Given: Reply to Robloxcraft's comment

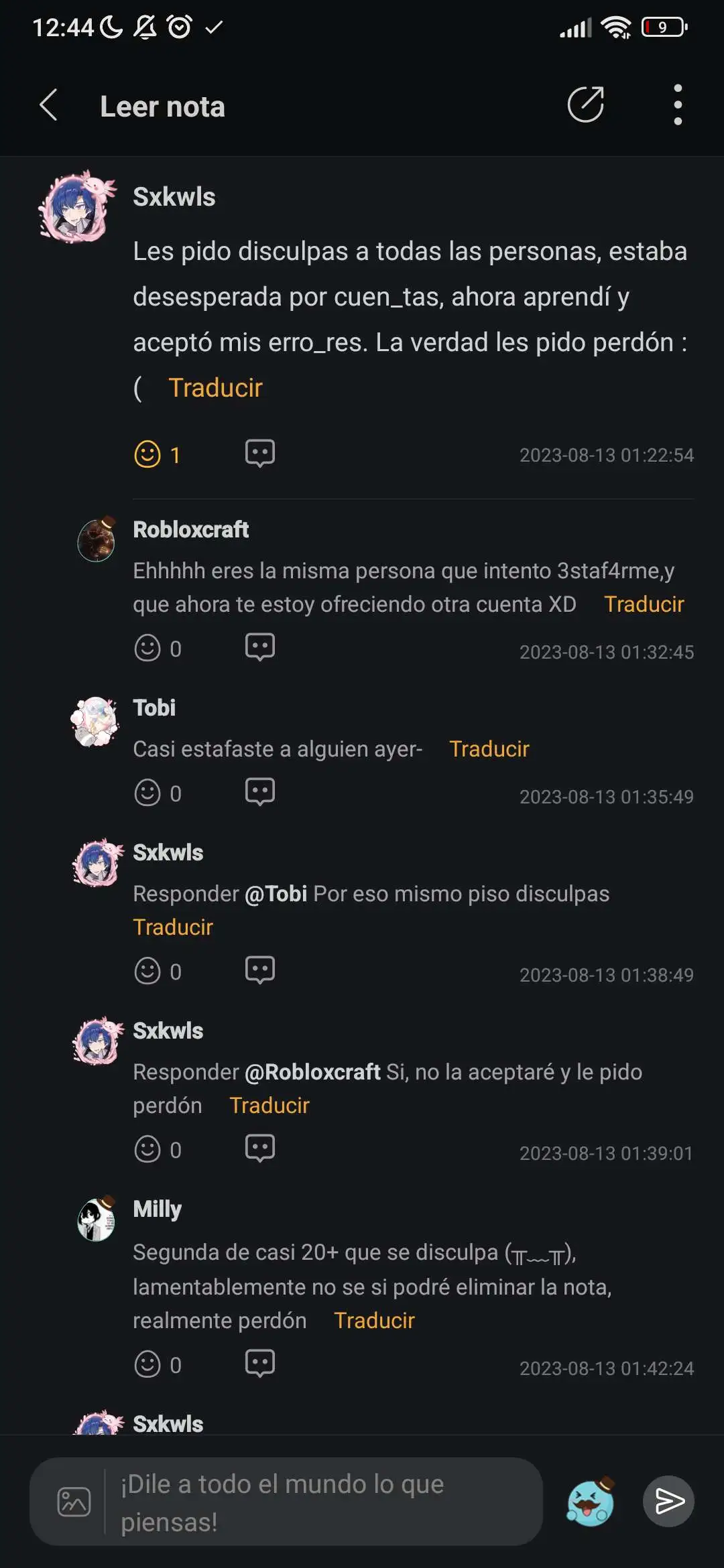Looking at the screenshot, I should (x=259, y=647).
